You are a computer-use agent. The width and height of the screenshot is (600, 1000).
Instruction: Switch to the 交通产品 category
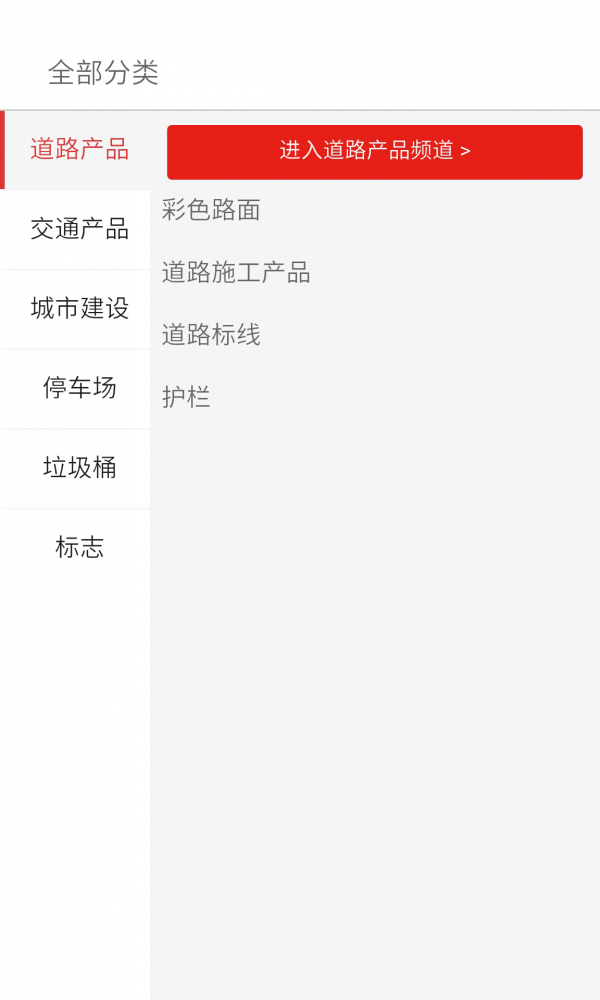tap(78, 229)
